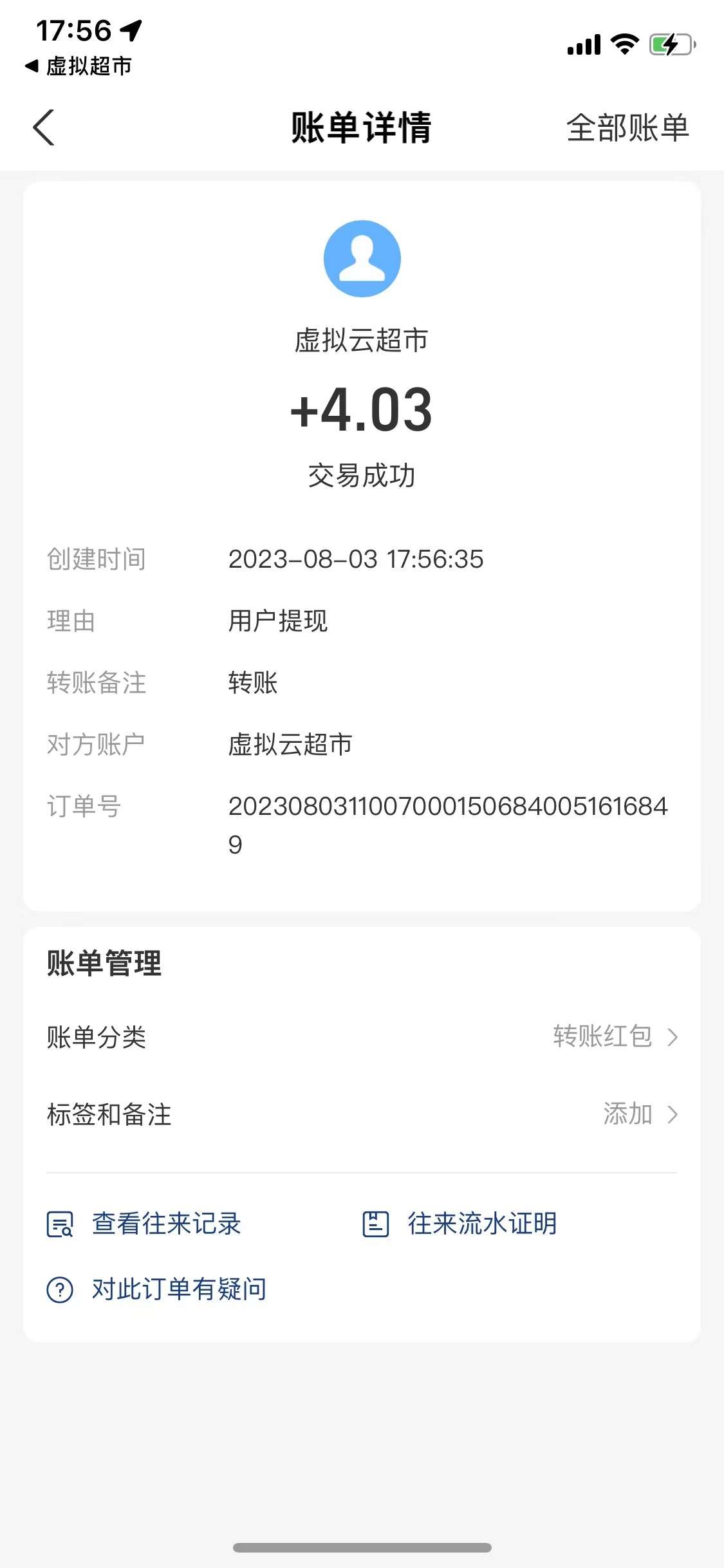Return to the 虚拟超市 app
The height and width of the screenshot is (1568, 724).
79,66
